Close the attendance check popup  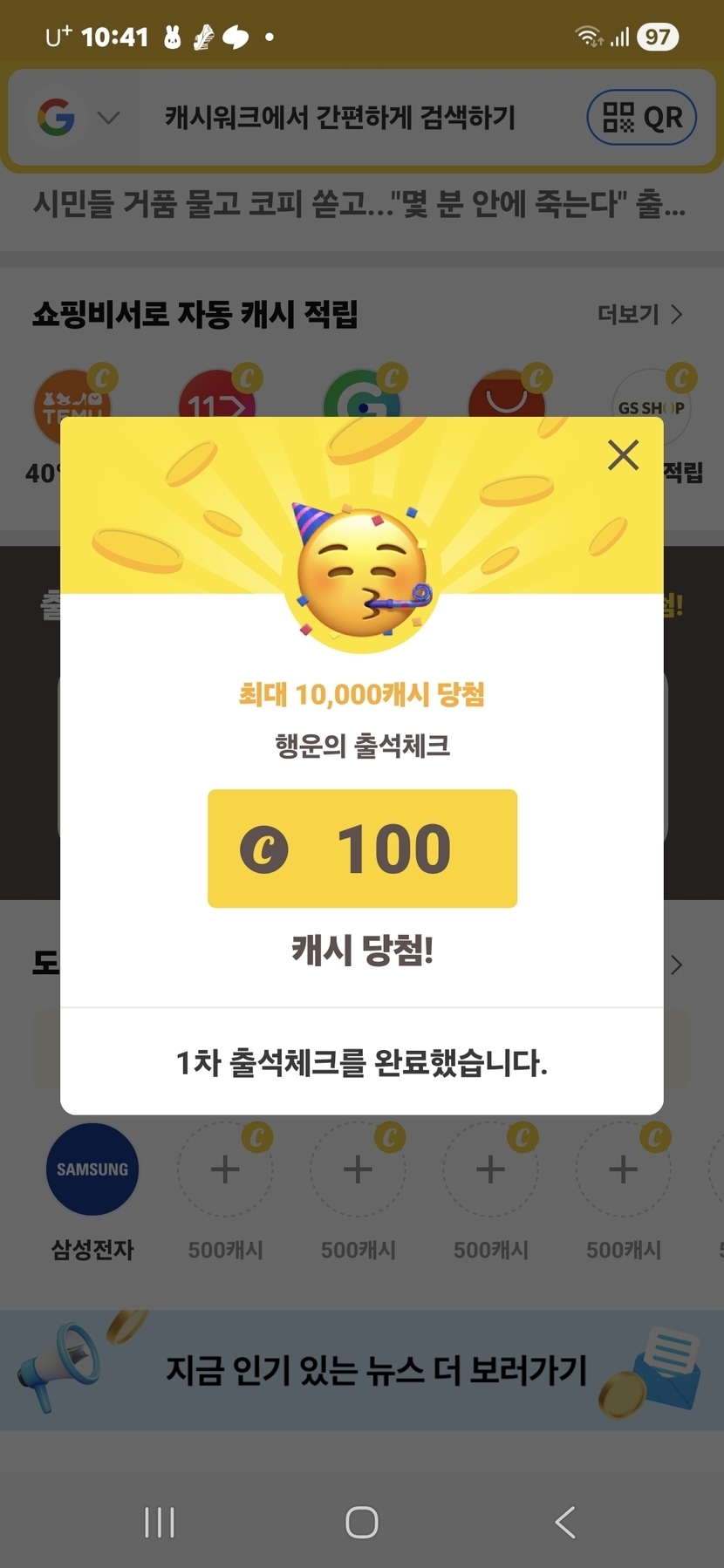click(623, 455)
